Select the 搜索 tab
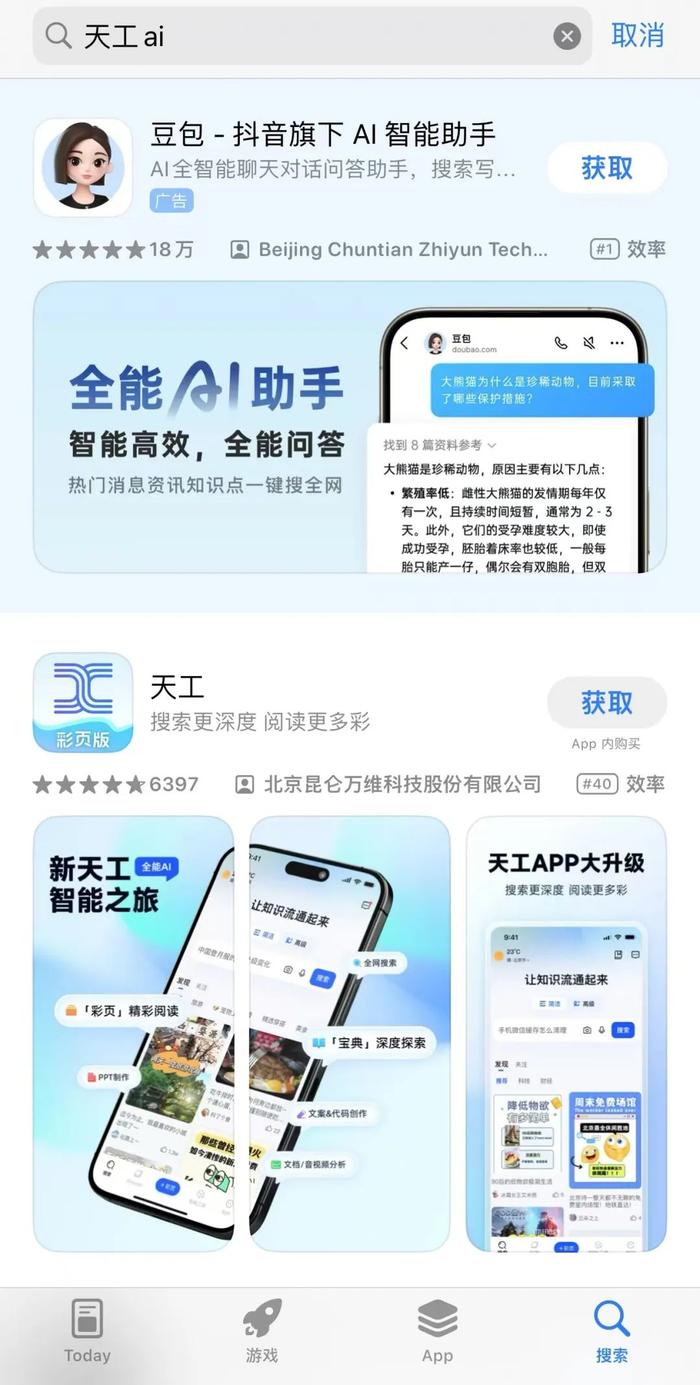 click(x=612, y=1333)
